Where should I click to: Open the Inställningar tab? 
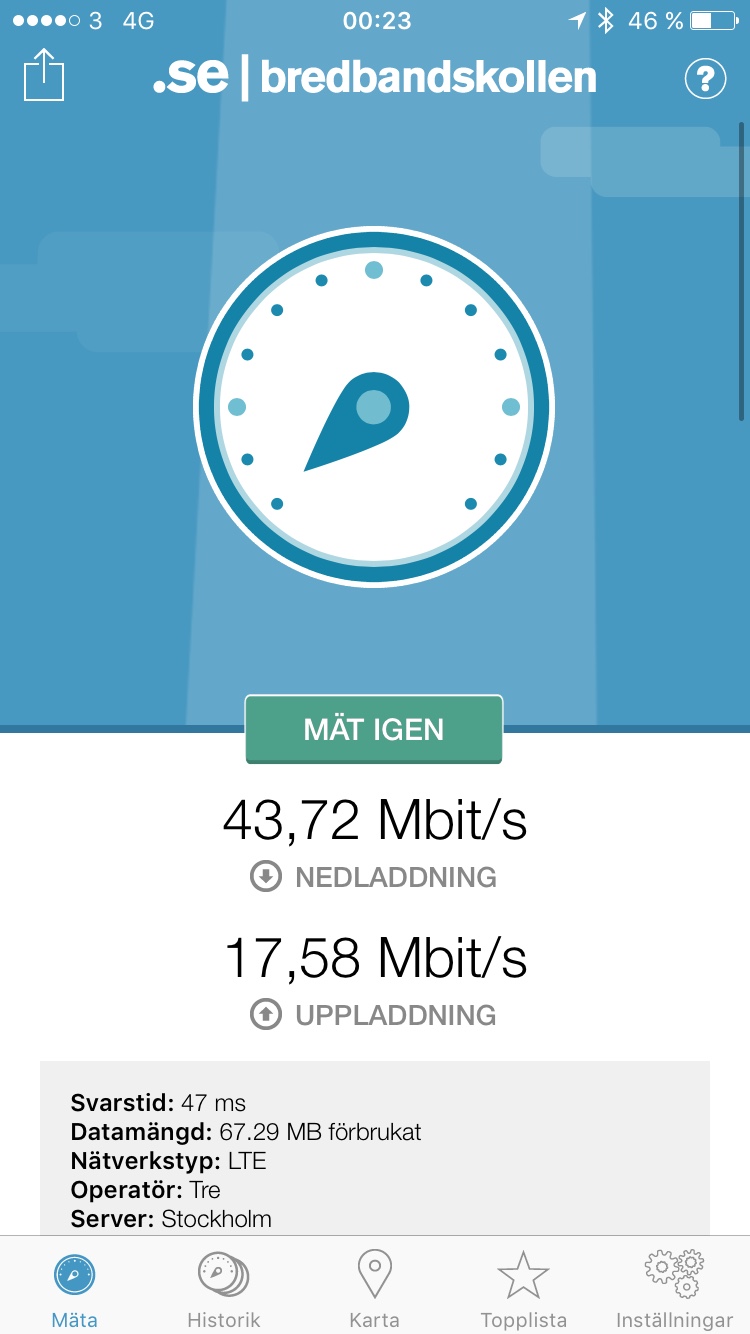click(x=674, y=1289)
